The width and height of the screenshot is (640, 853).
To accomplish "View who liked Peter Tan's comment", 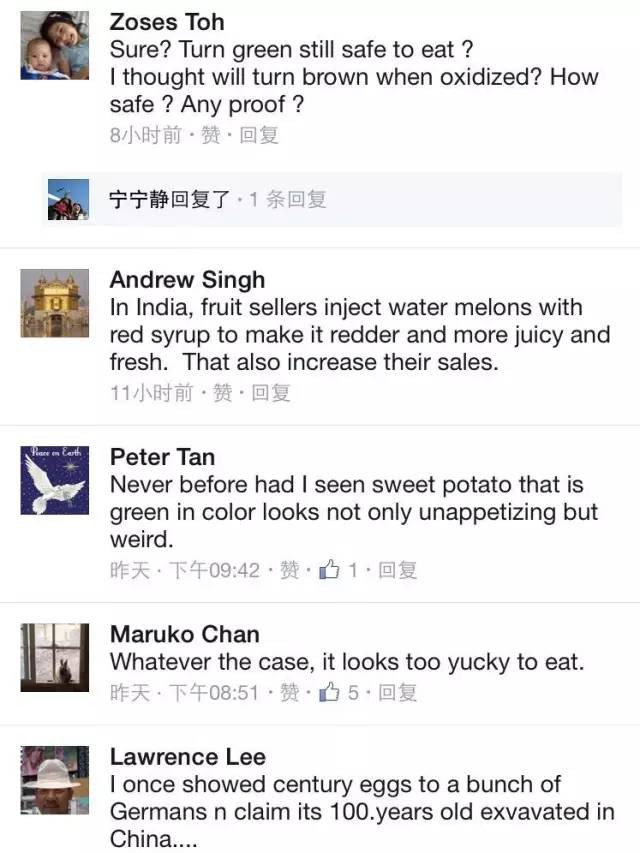I will pos(339,571).
